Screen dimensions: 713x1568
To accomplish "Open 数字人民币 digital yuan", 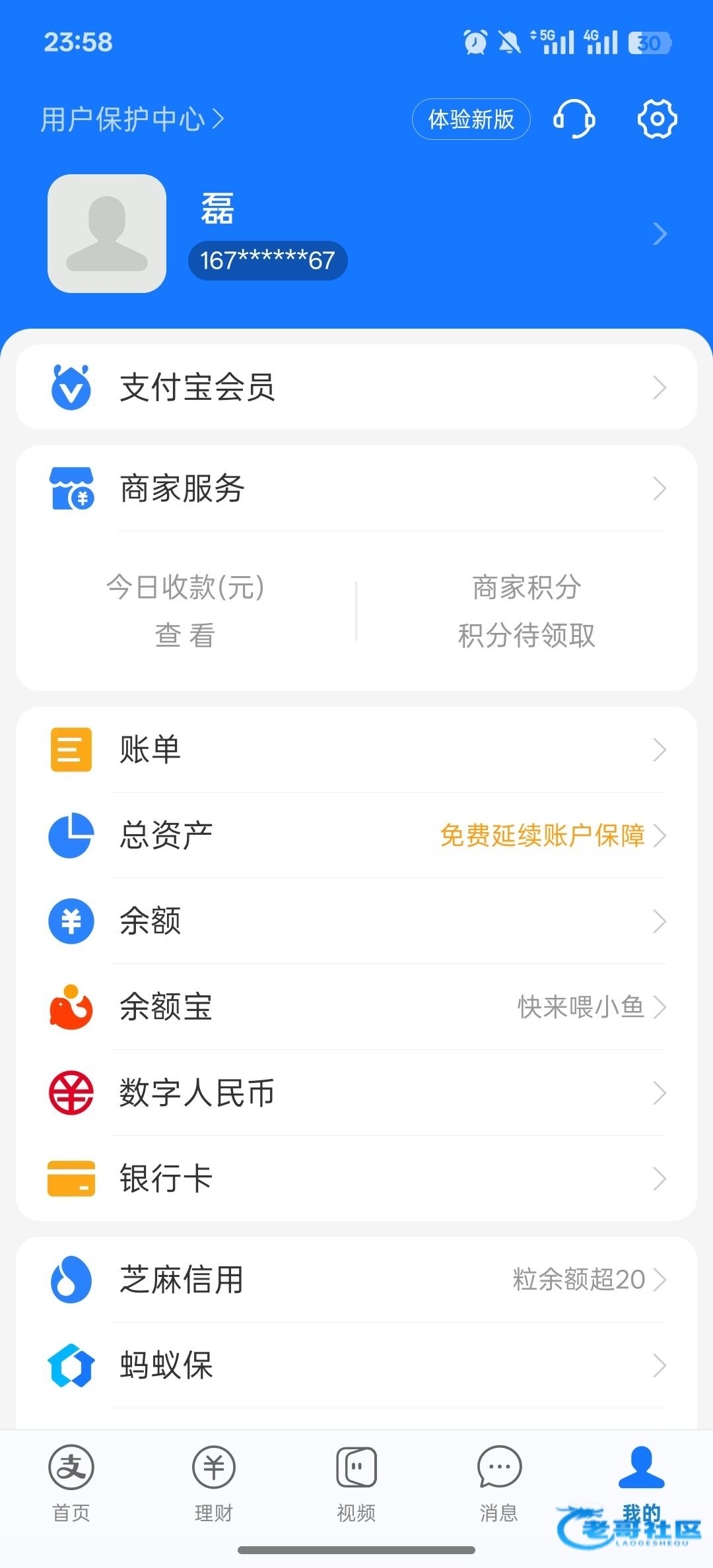I will pos(356,1093).
